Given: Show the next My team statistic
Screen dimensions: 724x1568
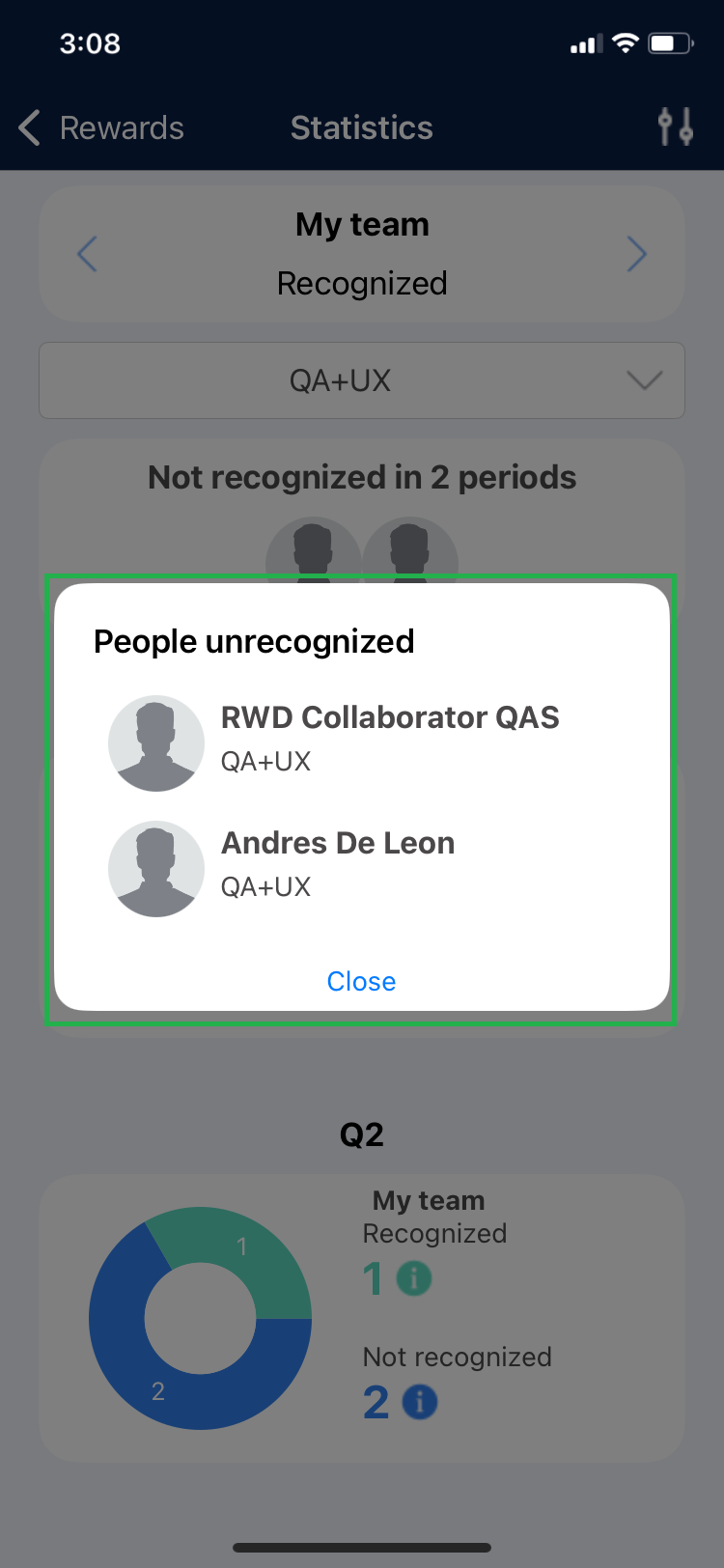Looking at the screenshot, I should click(x=636, y=255).
